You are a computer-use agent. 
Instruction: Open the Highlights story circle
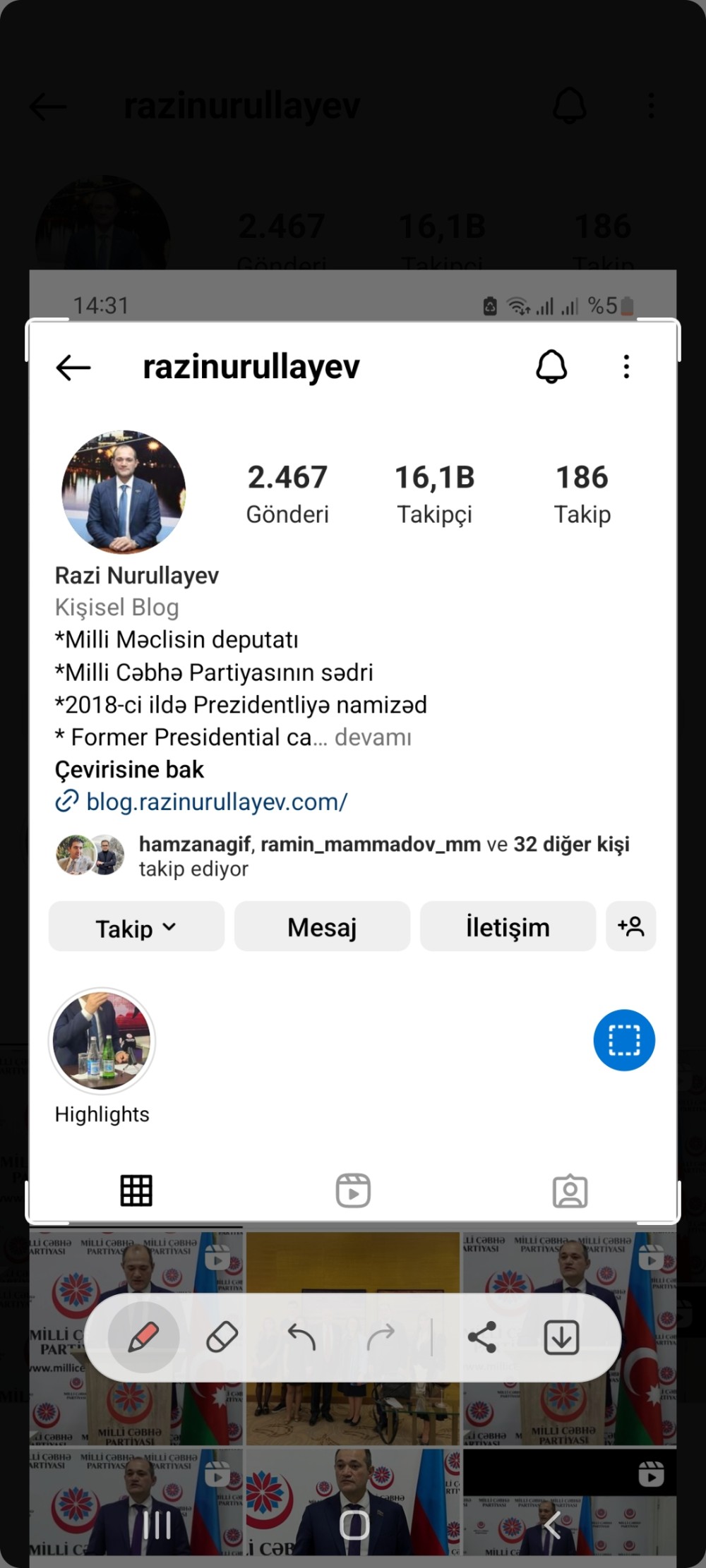[102, 1040]
